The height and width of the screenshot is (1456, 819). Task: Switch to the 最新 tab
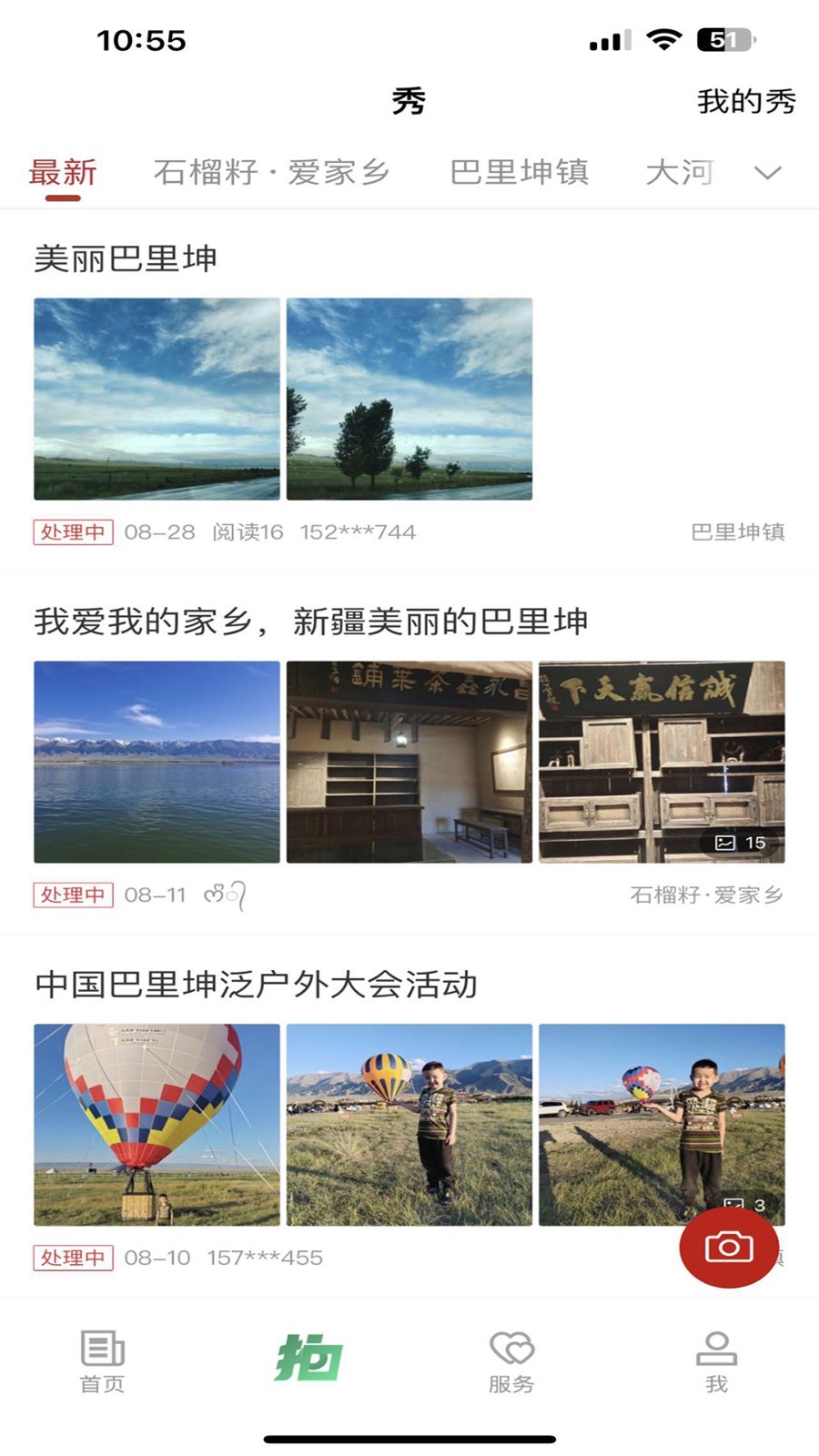pyautogui.click(x=63, y=172)
